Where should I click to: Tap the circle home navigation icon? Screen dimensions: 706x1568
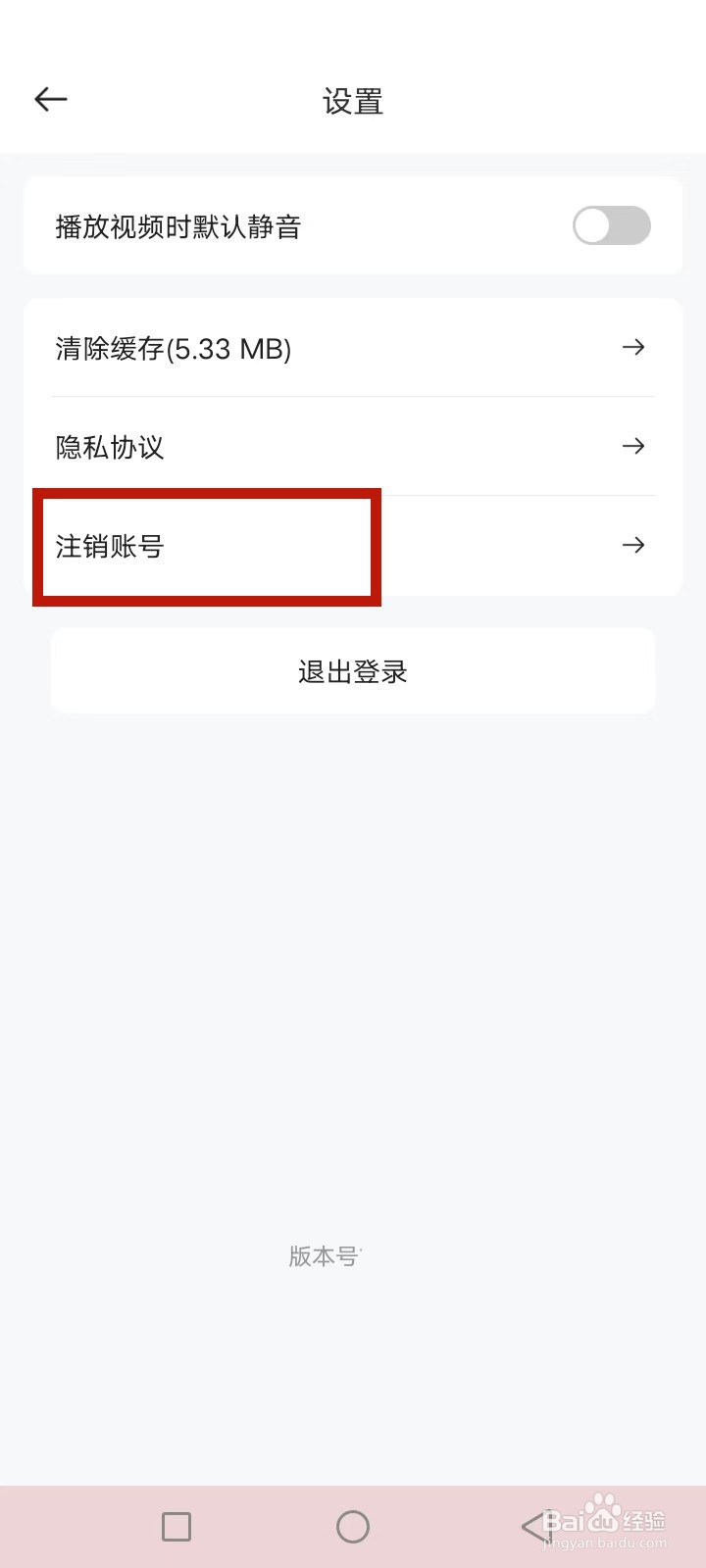[353, 1526]
